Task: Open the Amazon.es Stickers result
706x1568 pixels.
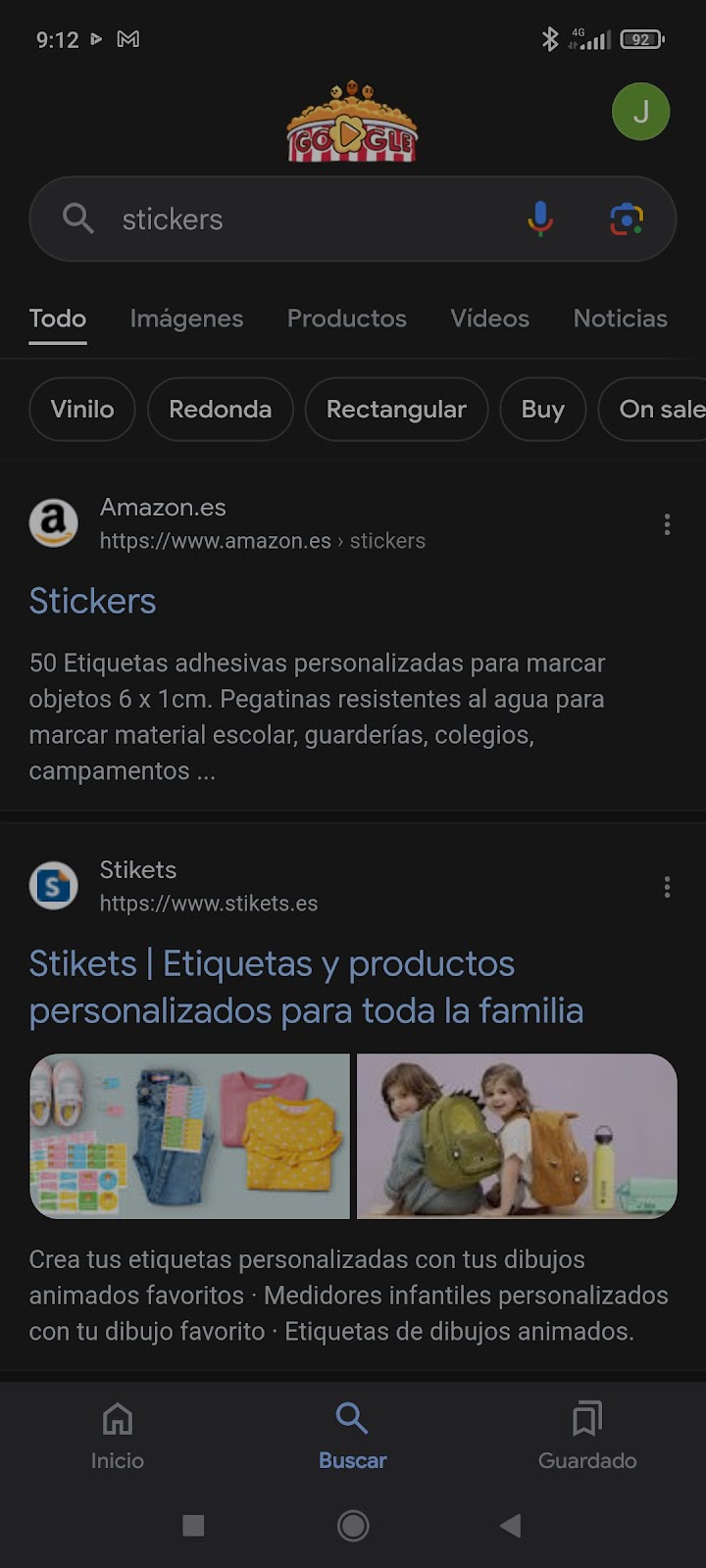Action: click(92, 601)
